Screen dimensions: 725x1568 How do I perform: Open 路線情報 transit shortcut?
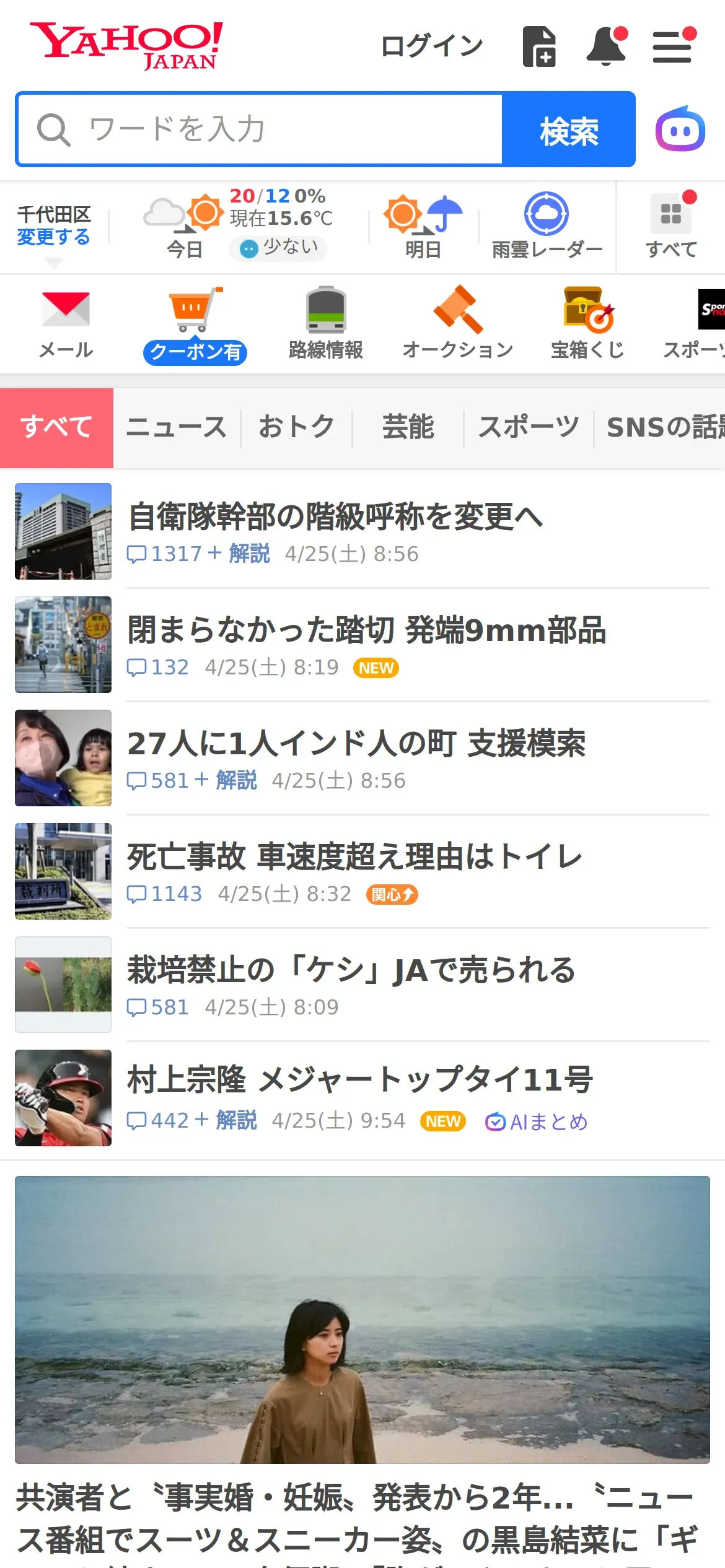click(x=326, y=324)
